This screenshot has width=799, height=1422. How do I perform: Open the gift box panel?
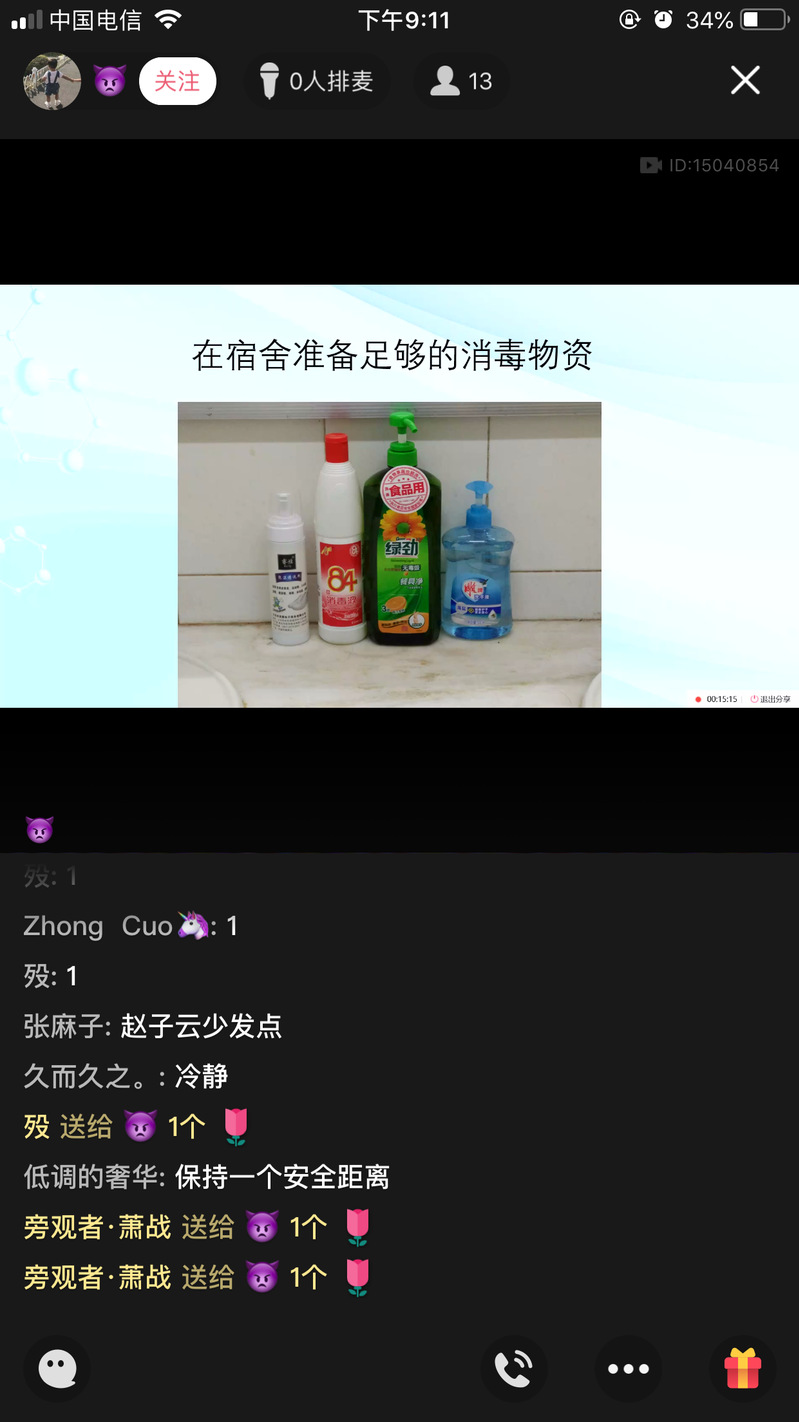[743, 1368]
